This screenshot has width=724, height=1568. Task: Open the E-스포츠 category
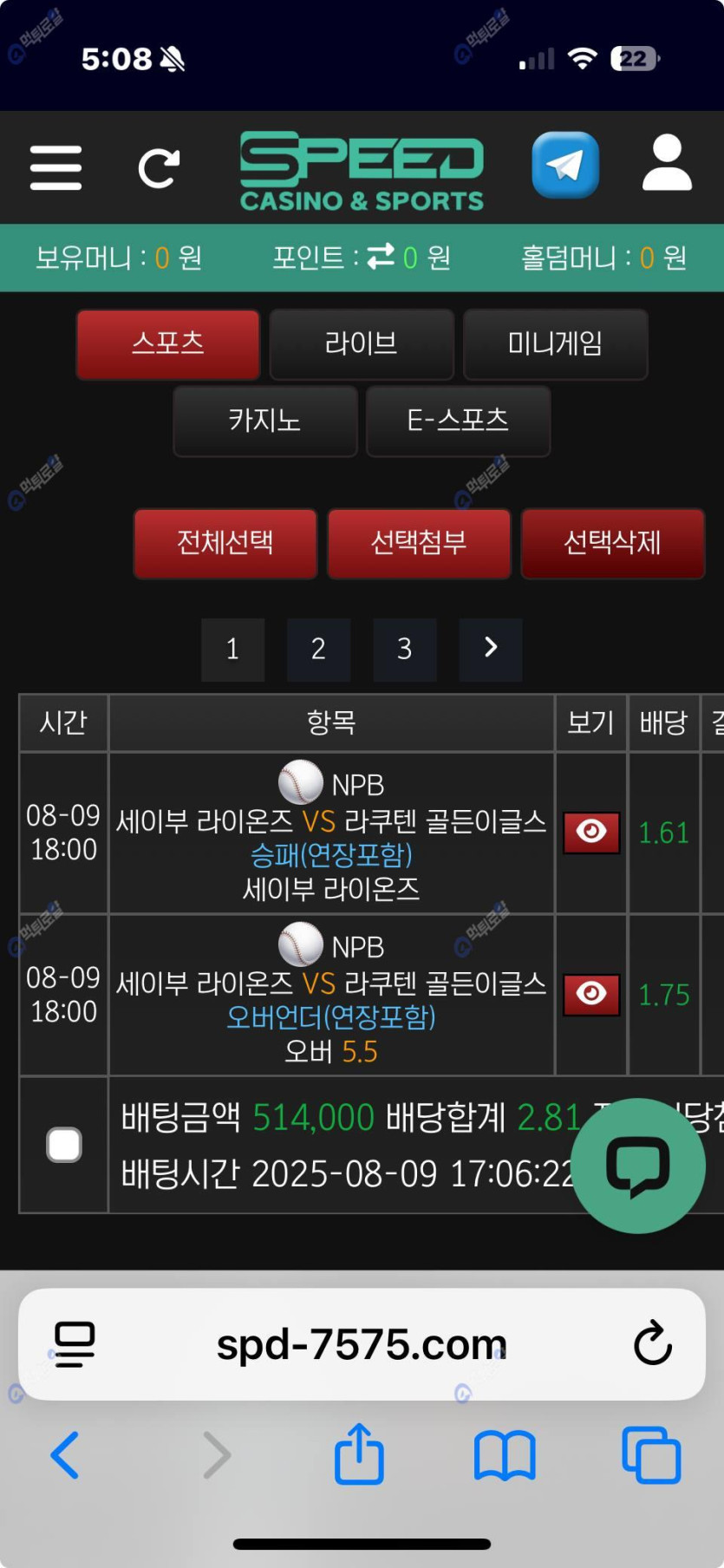[458, 421]
